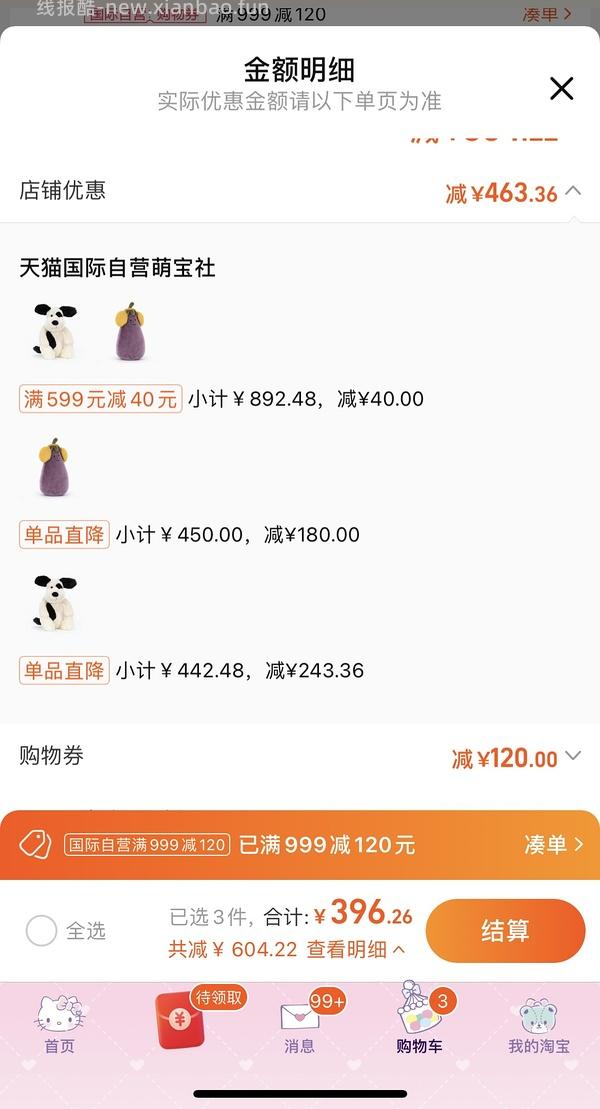Close the 金额明细 panel
Viewport: 600px width, 1109px height.
562,88
